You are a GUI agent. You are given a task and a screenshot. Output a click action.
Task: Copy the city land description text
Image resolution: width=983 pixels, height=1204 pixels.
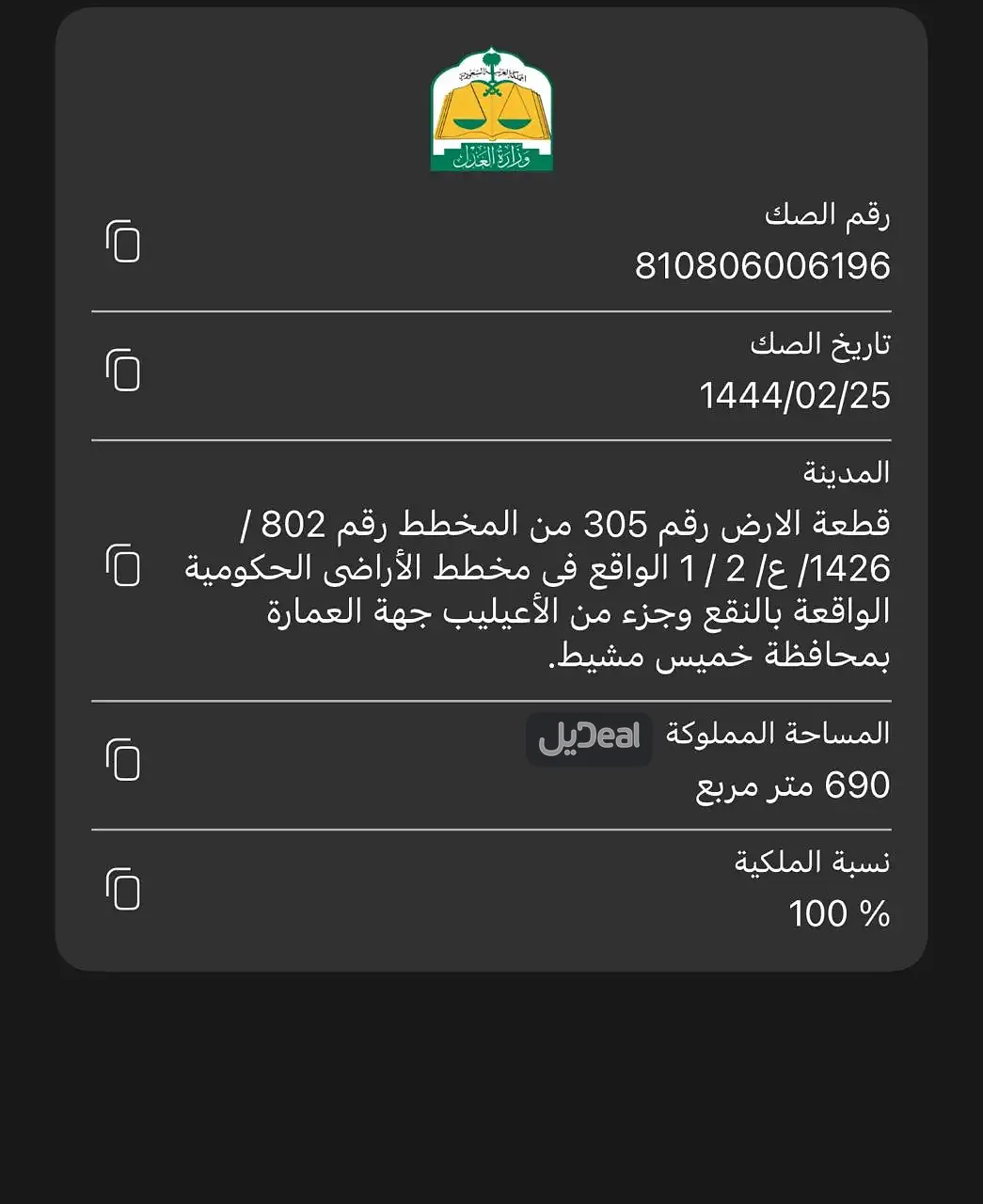(x=123, y=565)
